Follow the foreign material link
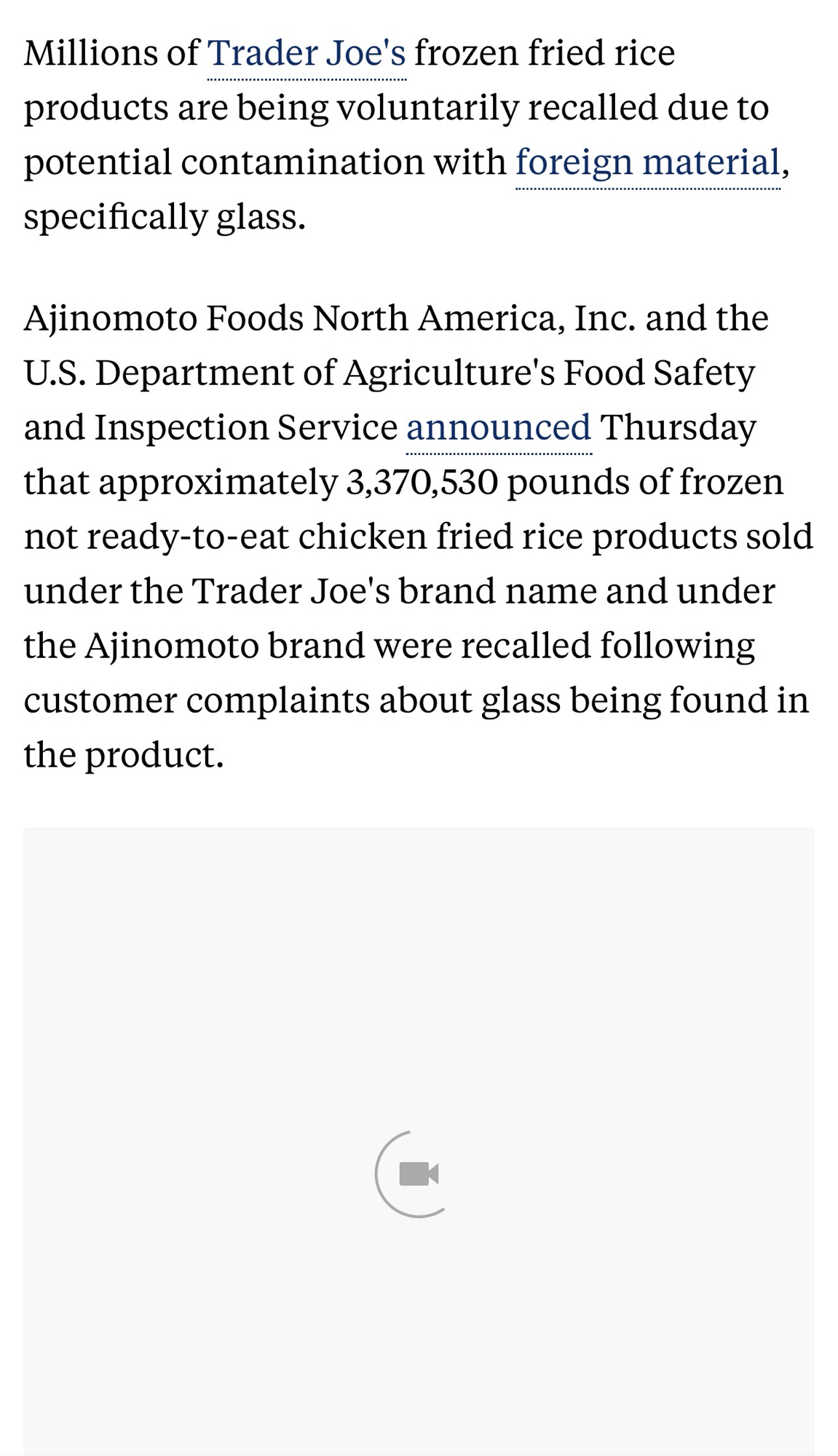The width and height of the screenshot is (838, 1456). tap(647, 162)
